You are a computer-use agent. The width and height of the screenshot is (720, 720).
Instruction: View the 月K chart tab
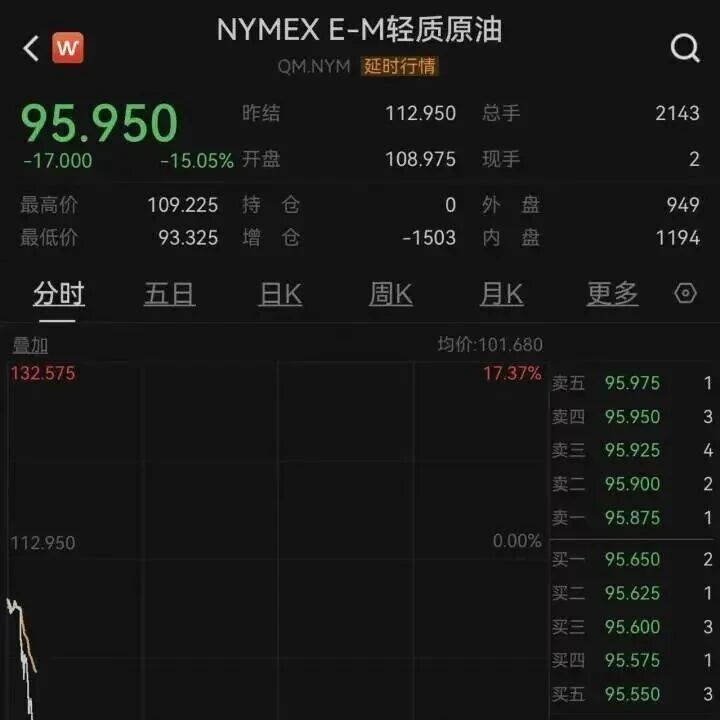point(502,294)
